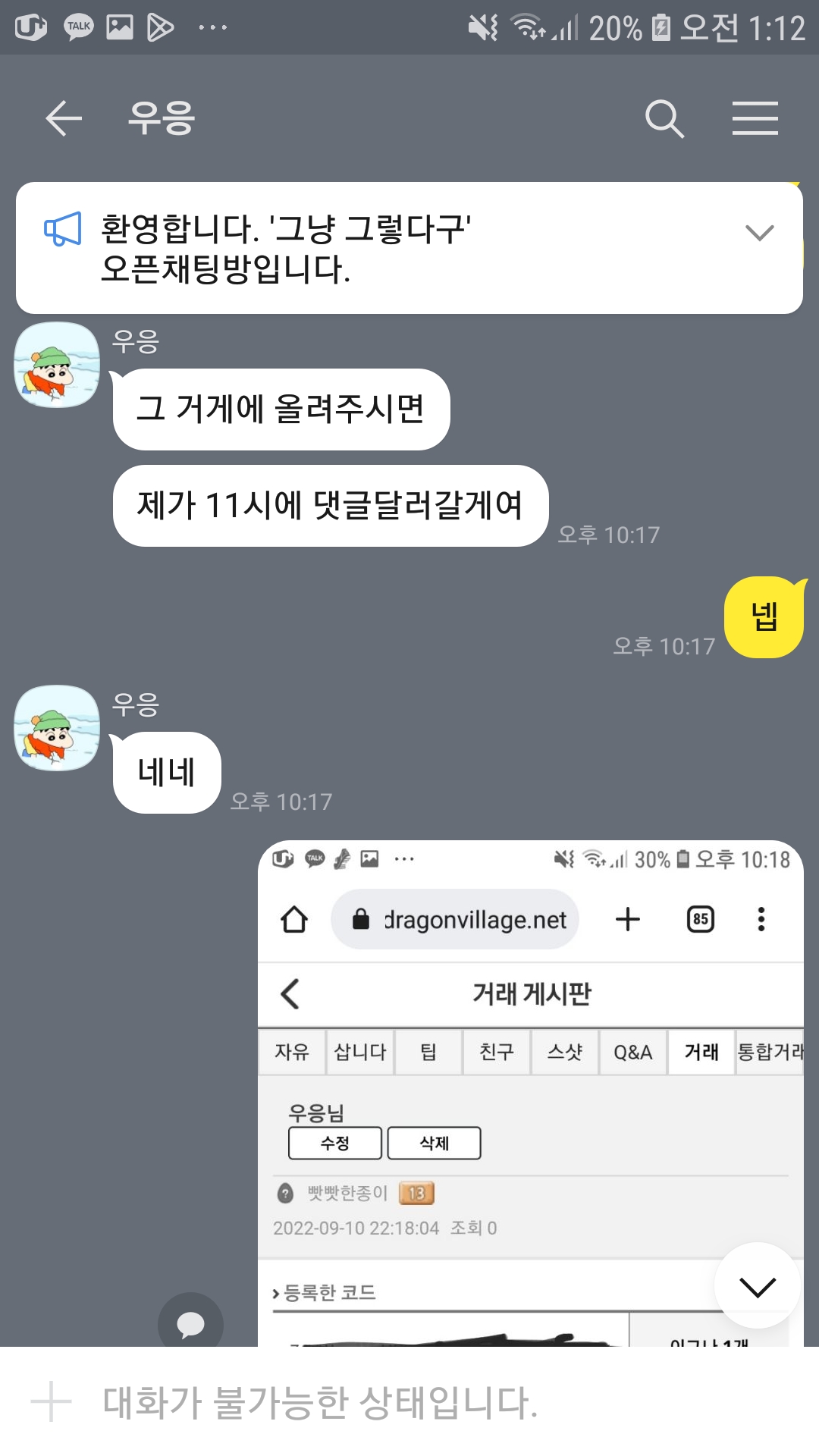
Task: Open 우응's profile picture beside '그 거게에 올려주시면'
Action: click(x=57, y=365)
